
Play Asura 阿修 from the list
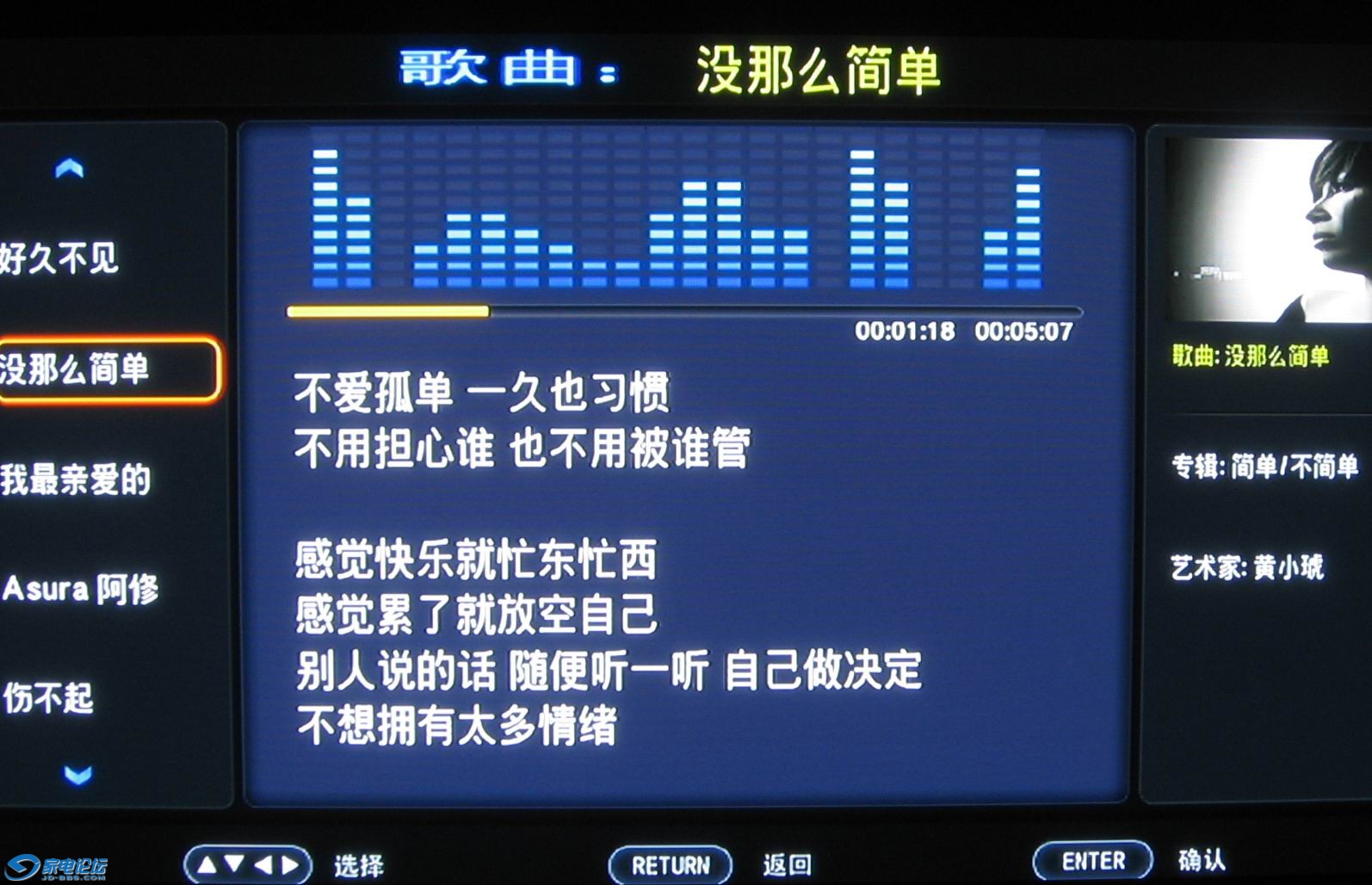[81, 590]
